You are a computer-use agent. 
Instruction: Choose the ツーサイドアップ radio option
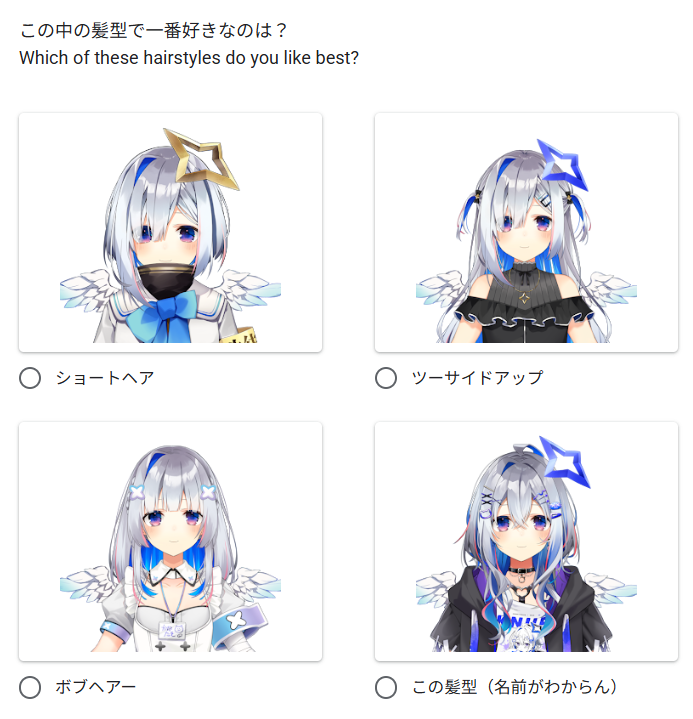pyautogui.click(x=386, y=378)
